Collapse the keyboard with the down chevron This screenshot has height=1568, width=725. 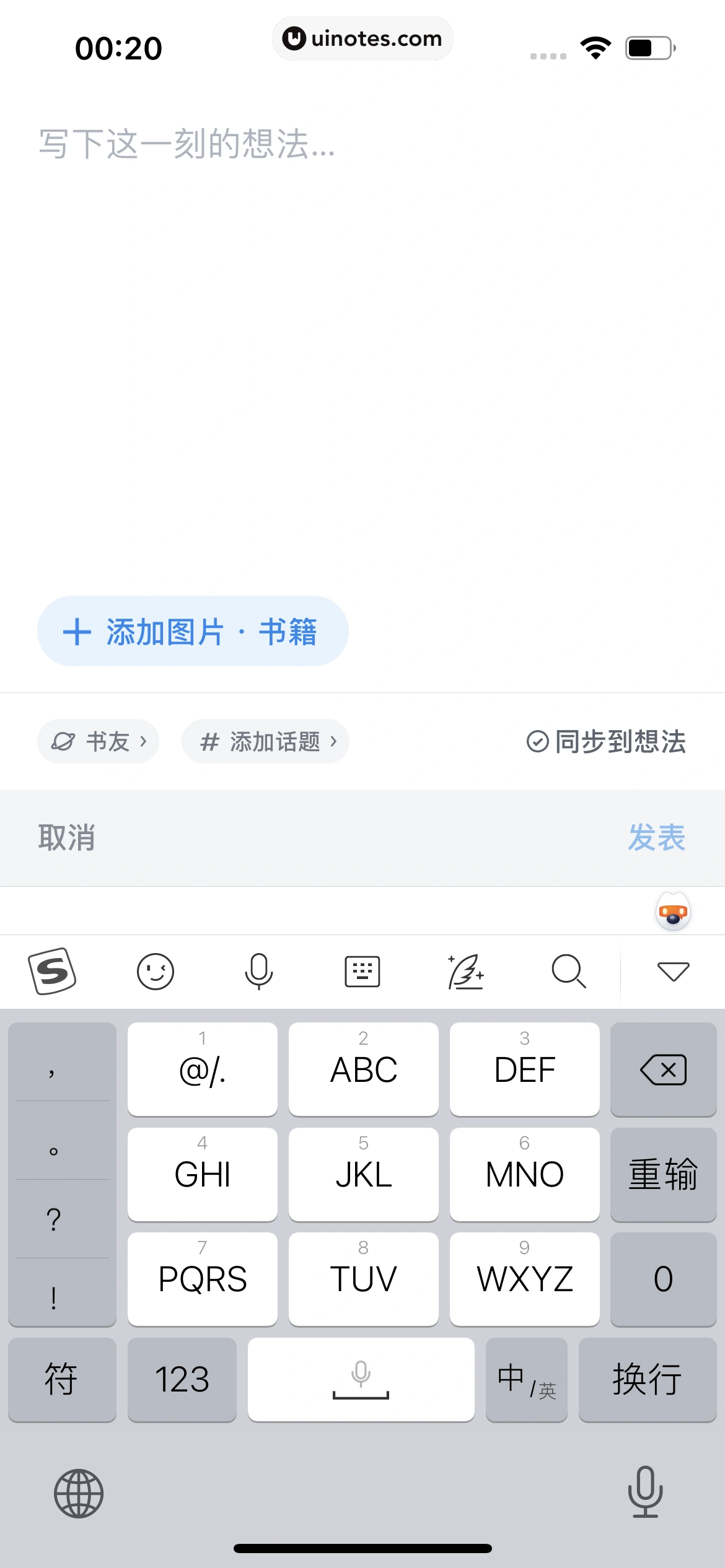[x=673, y=971]
